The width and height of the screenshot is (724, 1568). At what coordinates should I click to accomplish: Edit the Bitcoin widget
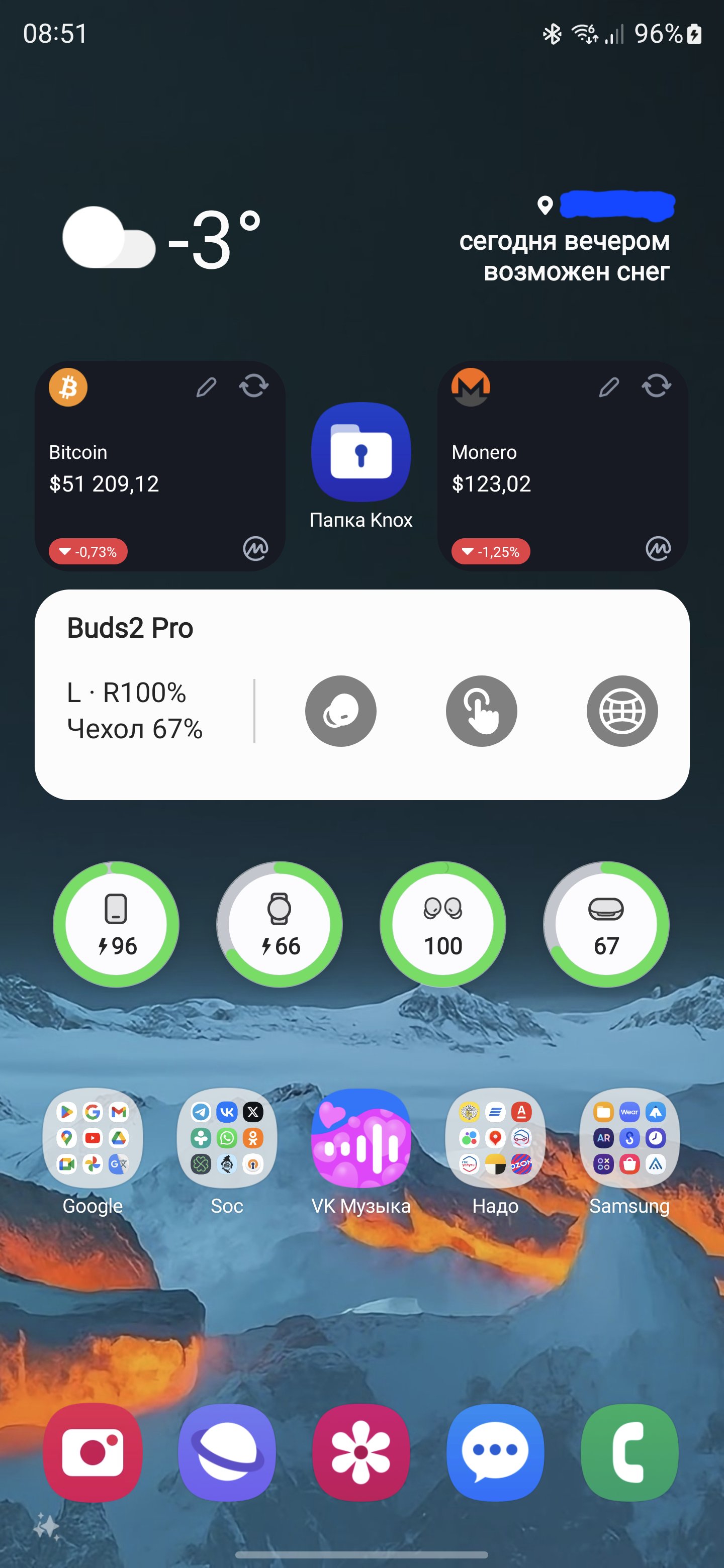click(207, 386)
